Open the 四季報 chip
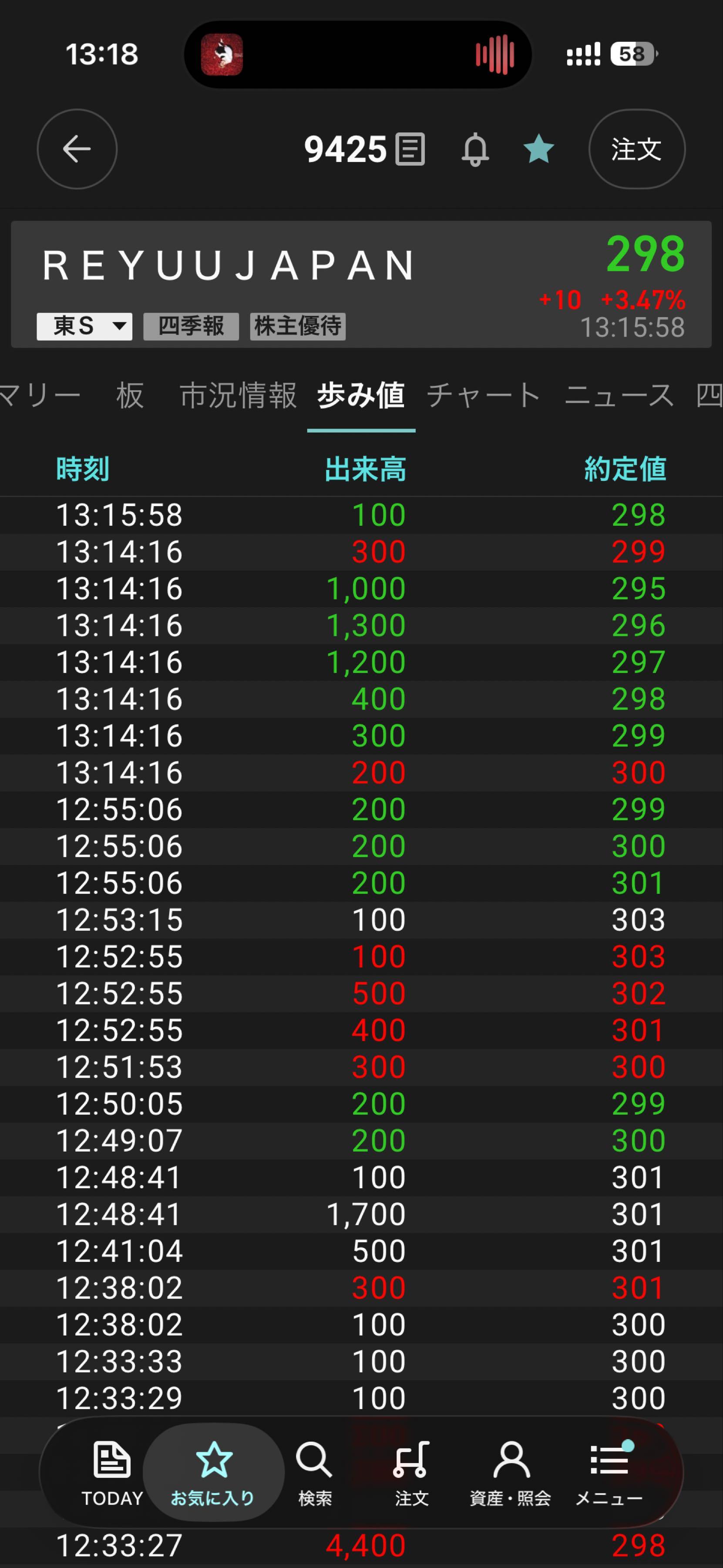The image size is (723, 1568). 191,326
